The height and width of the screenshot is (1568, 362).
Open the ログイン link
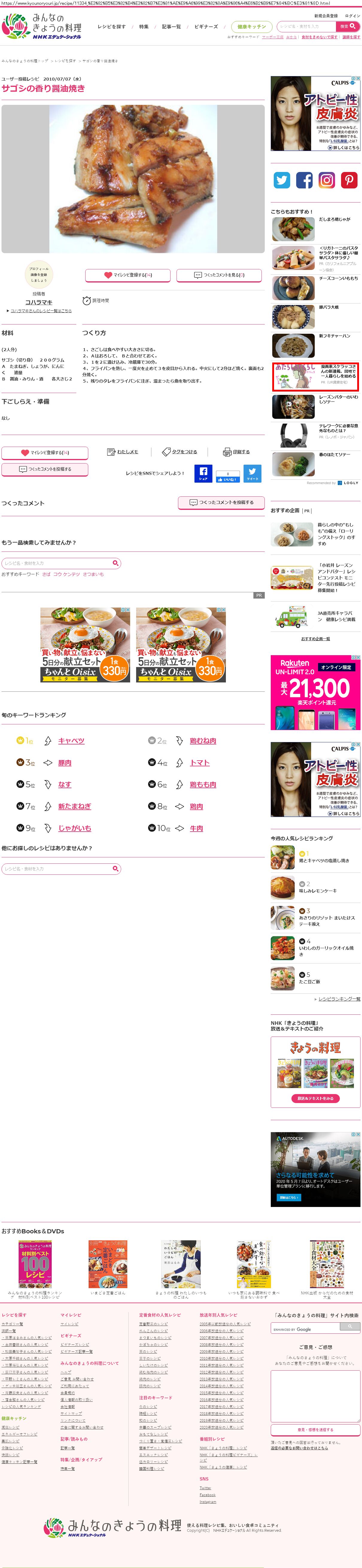[x=352, y=16]
